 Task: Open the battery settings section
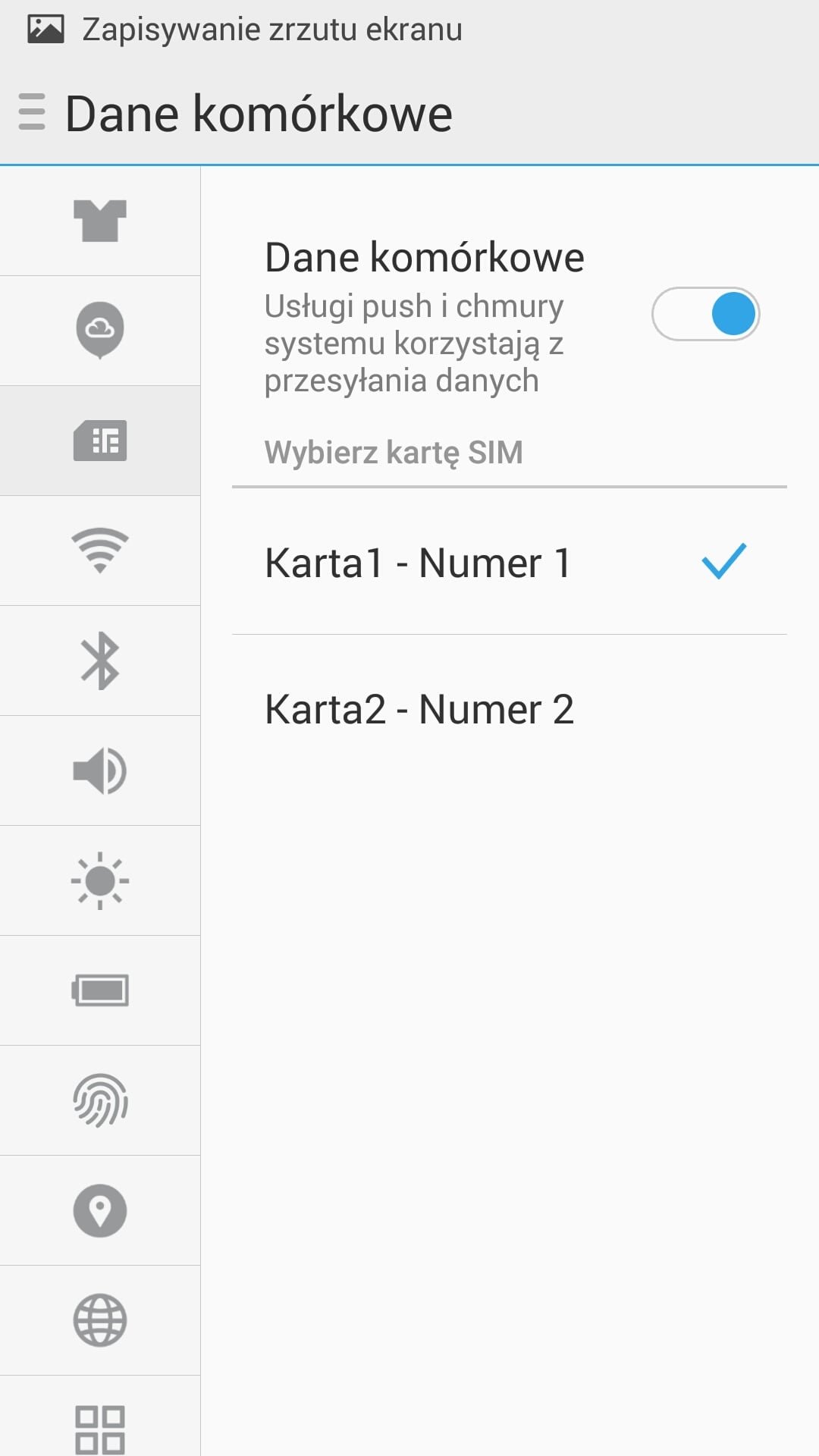(100, 990)
